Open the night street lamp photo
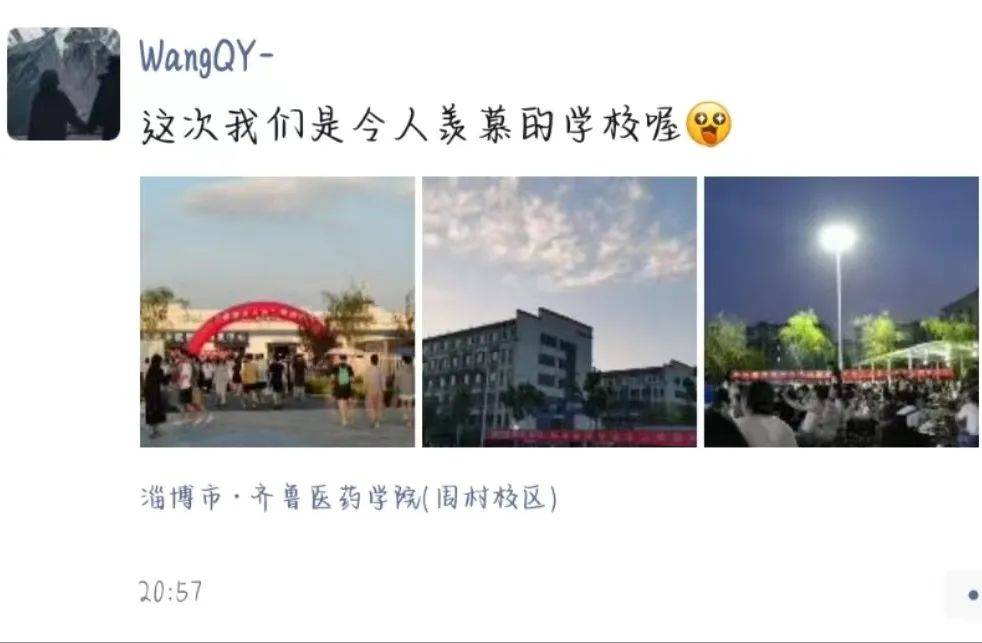 [841, 311]
